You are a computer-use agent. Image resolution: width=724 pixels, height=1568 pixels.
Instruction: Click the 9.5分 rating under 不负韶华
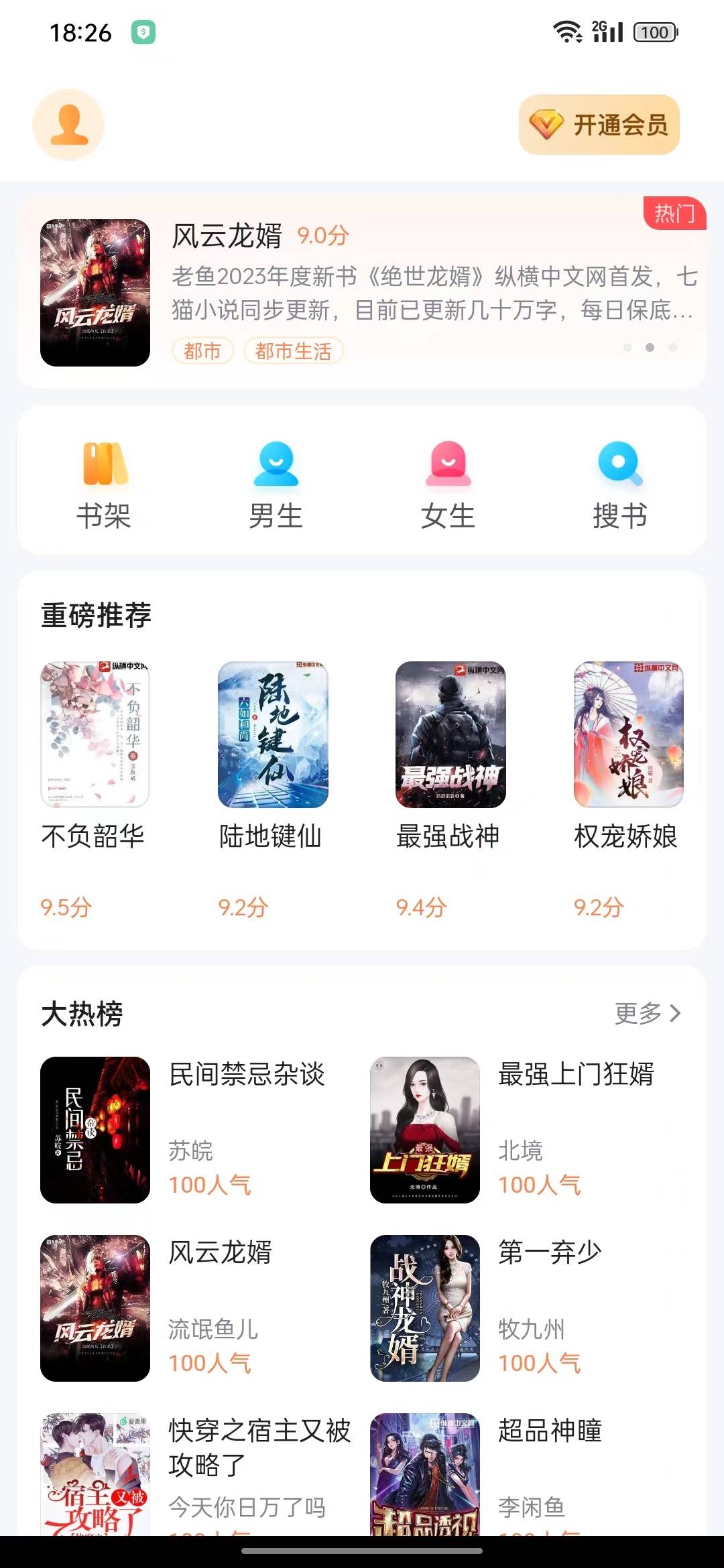coord(64,907)
